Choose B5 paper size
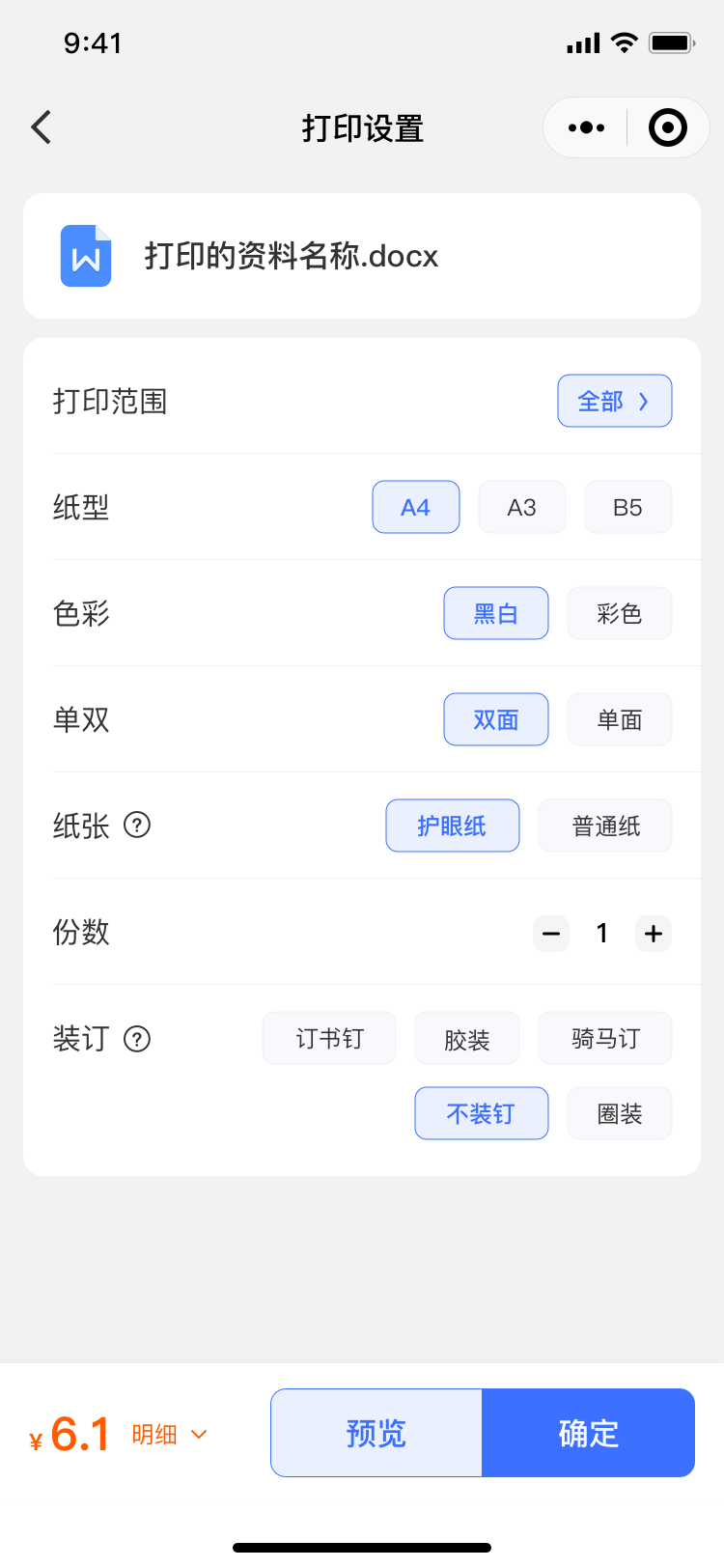The image size is (724, 1568). (628, 507)
